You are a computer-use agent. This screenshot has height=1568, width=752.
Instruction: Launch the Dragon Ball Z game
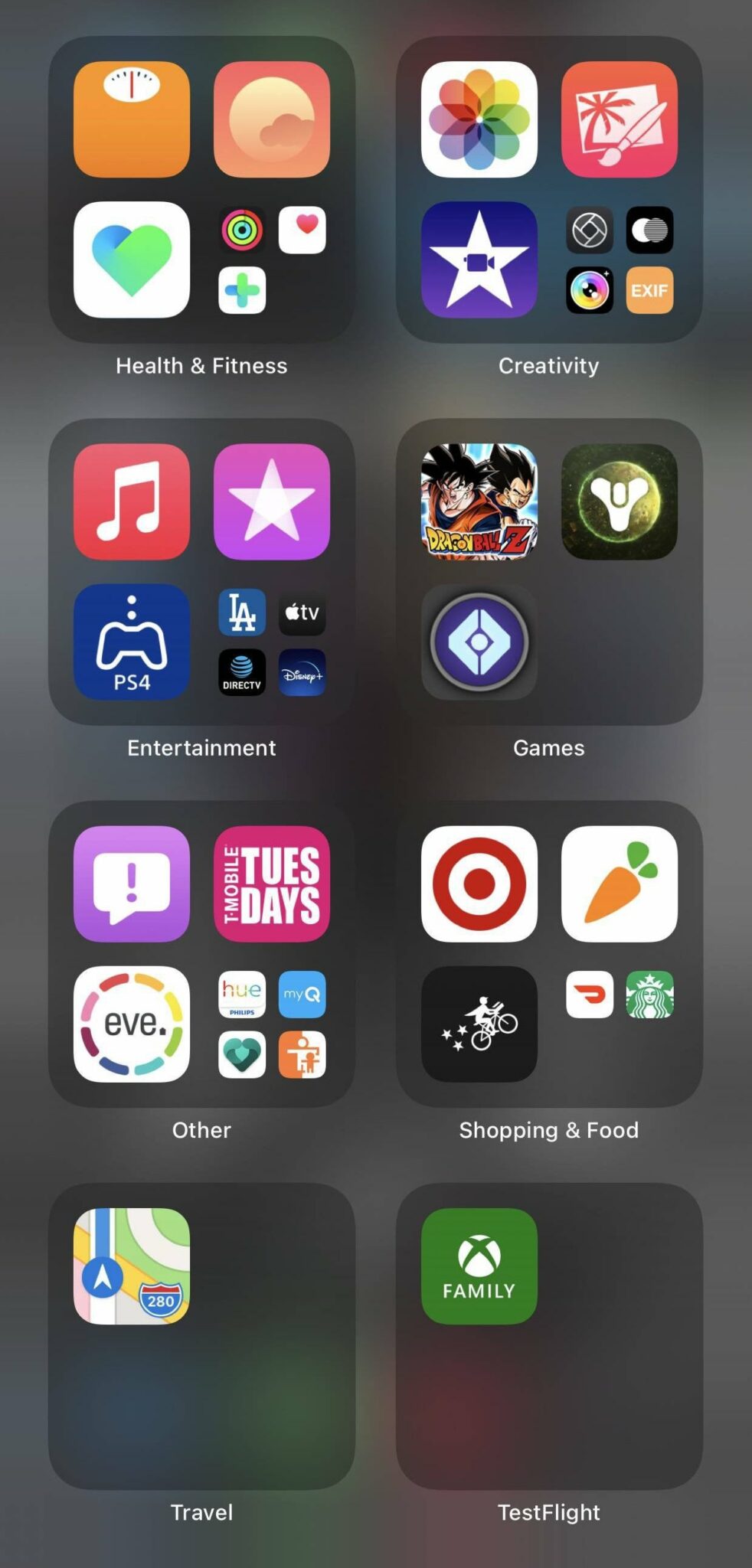[x=479, y=501]
